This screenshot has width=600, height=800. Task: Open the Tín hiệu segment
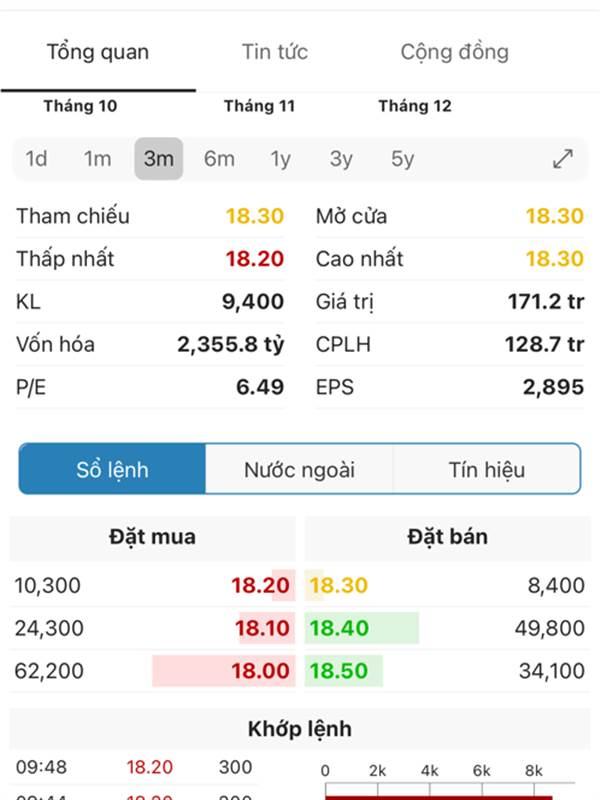[486, 469]
